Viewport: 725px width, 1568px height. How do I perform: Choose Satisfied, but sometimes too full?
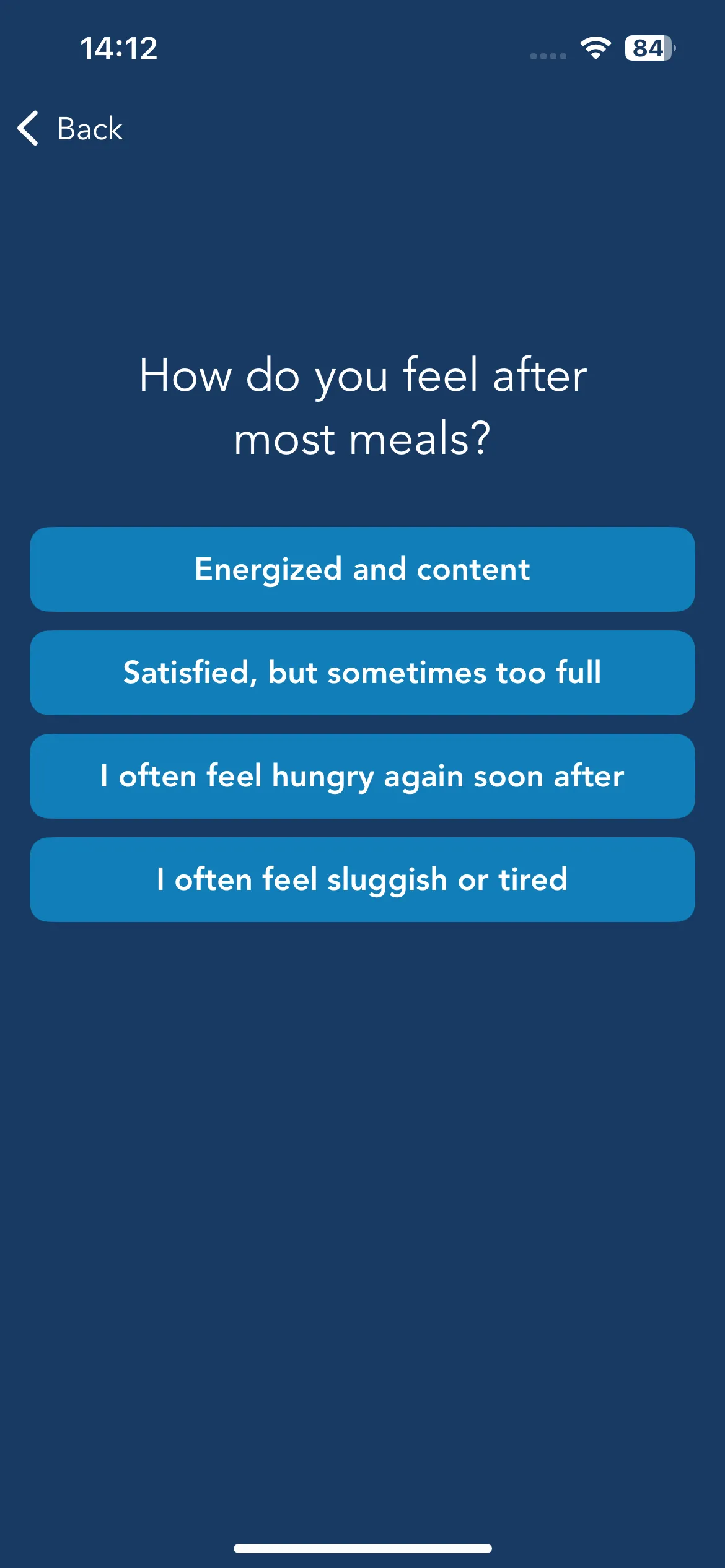pos(362,673)
